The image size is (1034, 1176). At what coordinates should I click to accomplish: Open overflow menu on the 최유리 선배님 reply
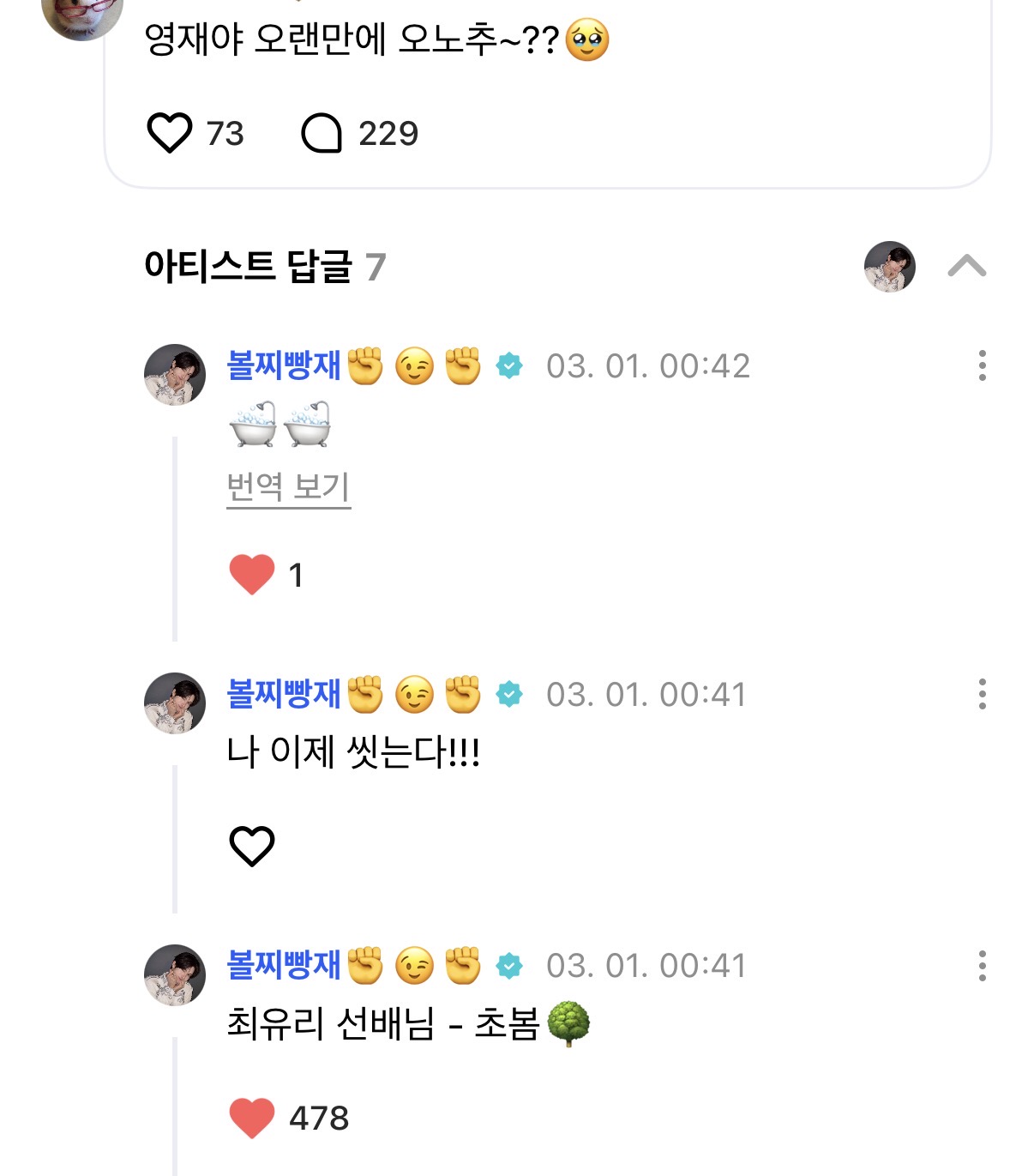pyautogui.click(x=982, y=966)
